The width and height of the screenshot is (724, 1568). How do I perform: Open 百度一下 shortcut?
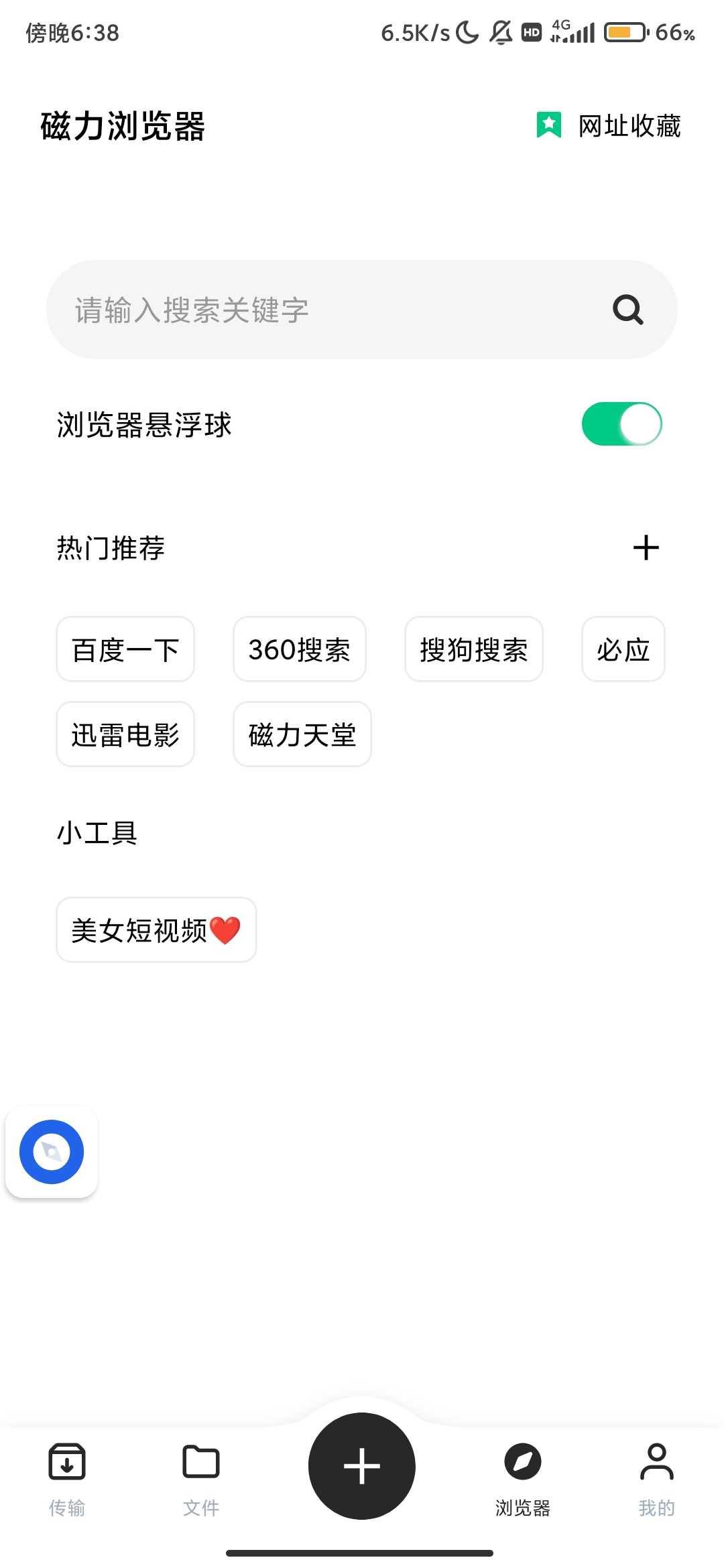(x=125, y=649)
